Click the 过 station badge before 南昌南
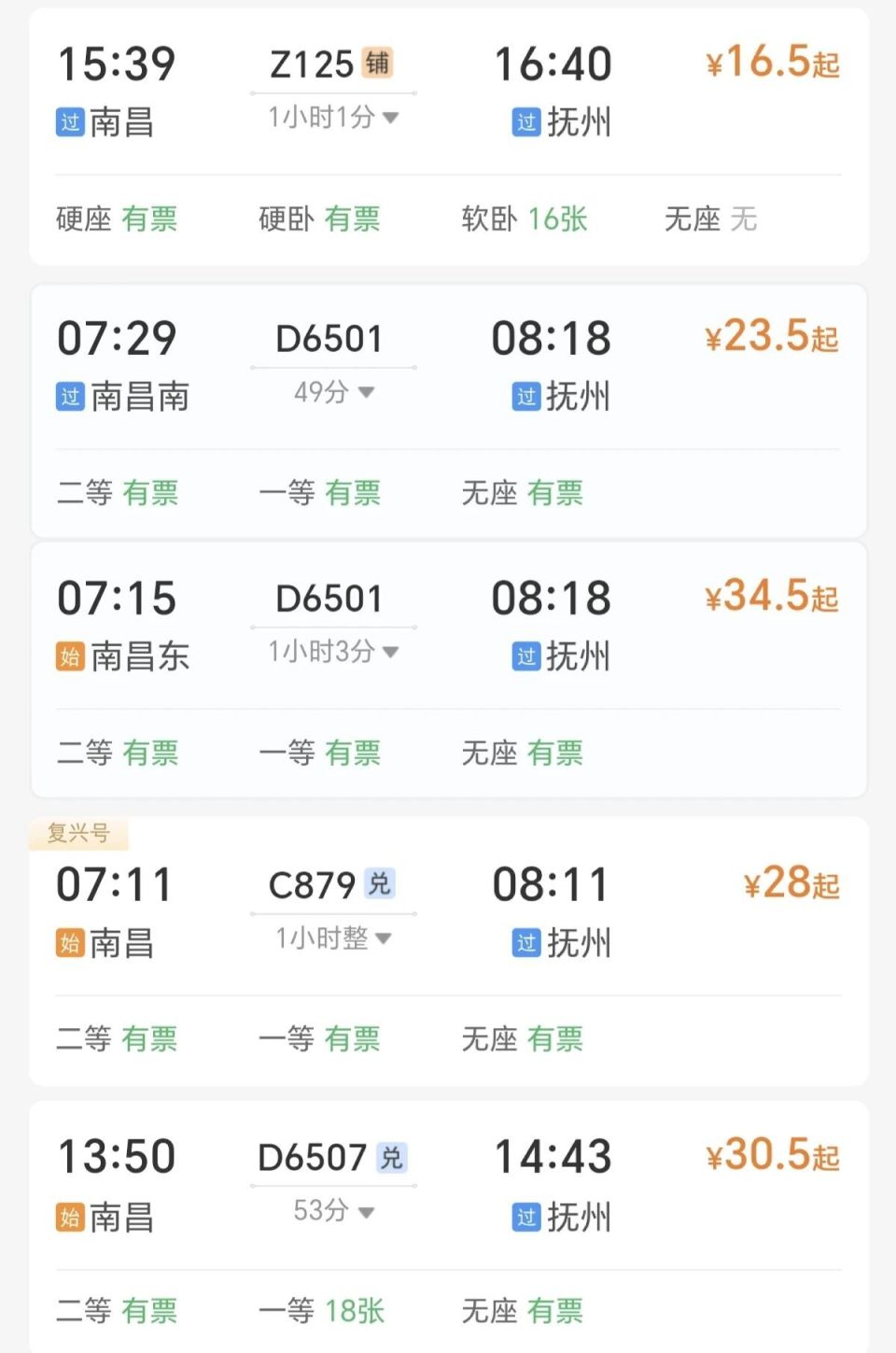 coord(73,397)
